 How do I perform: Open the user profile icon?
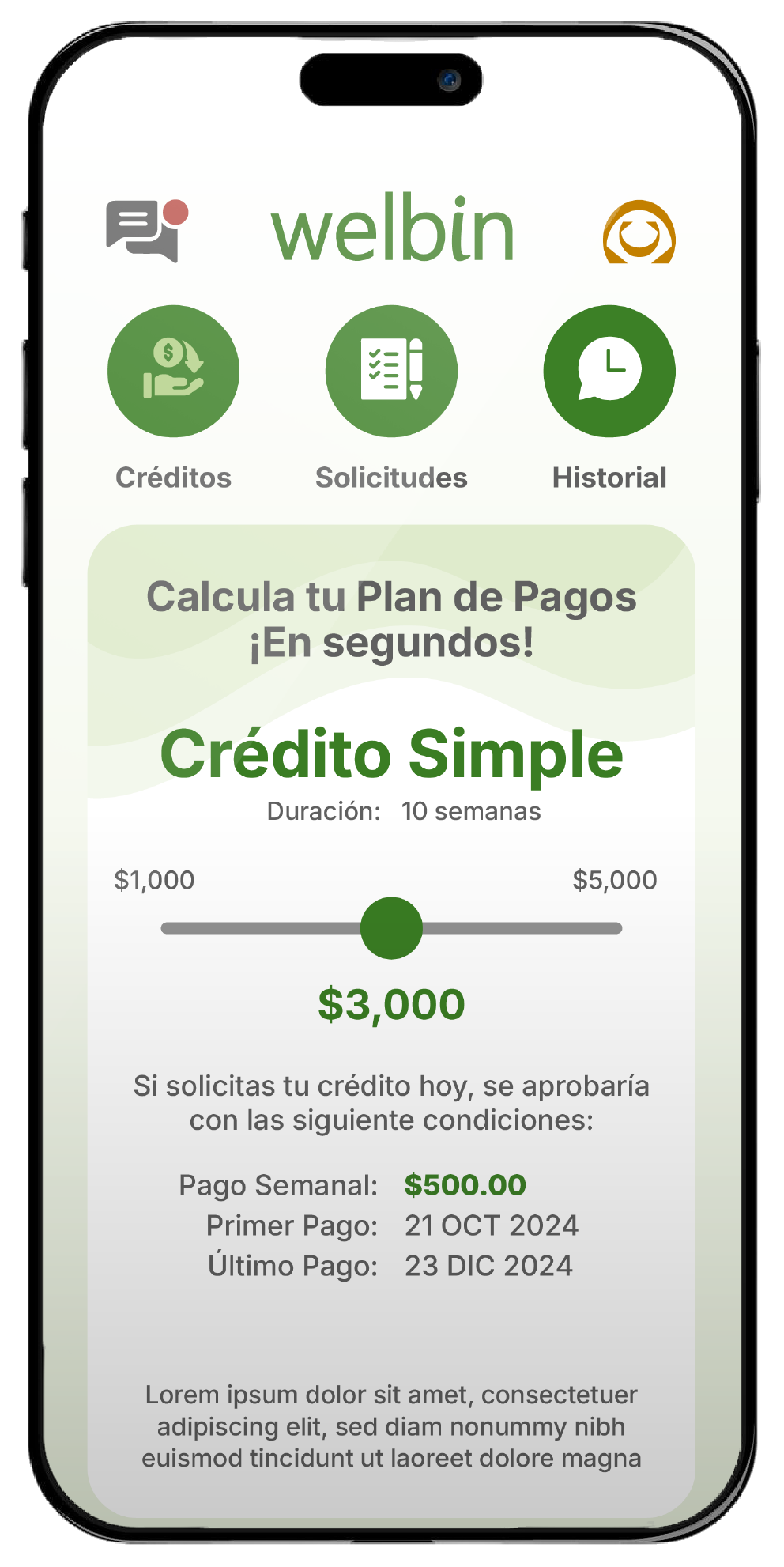(x=639, y=232)
